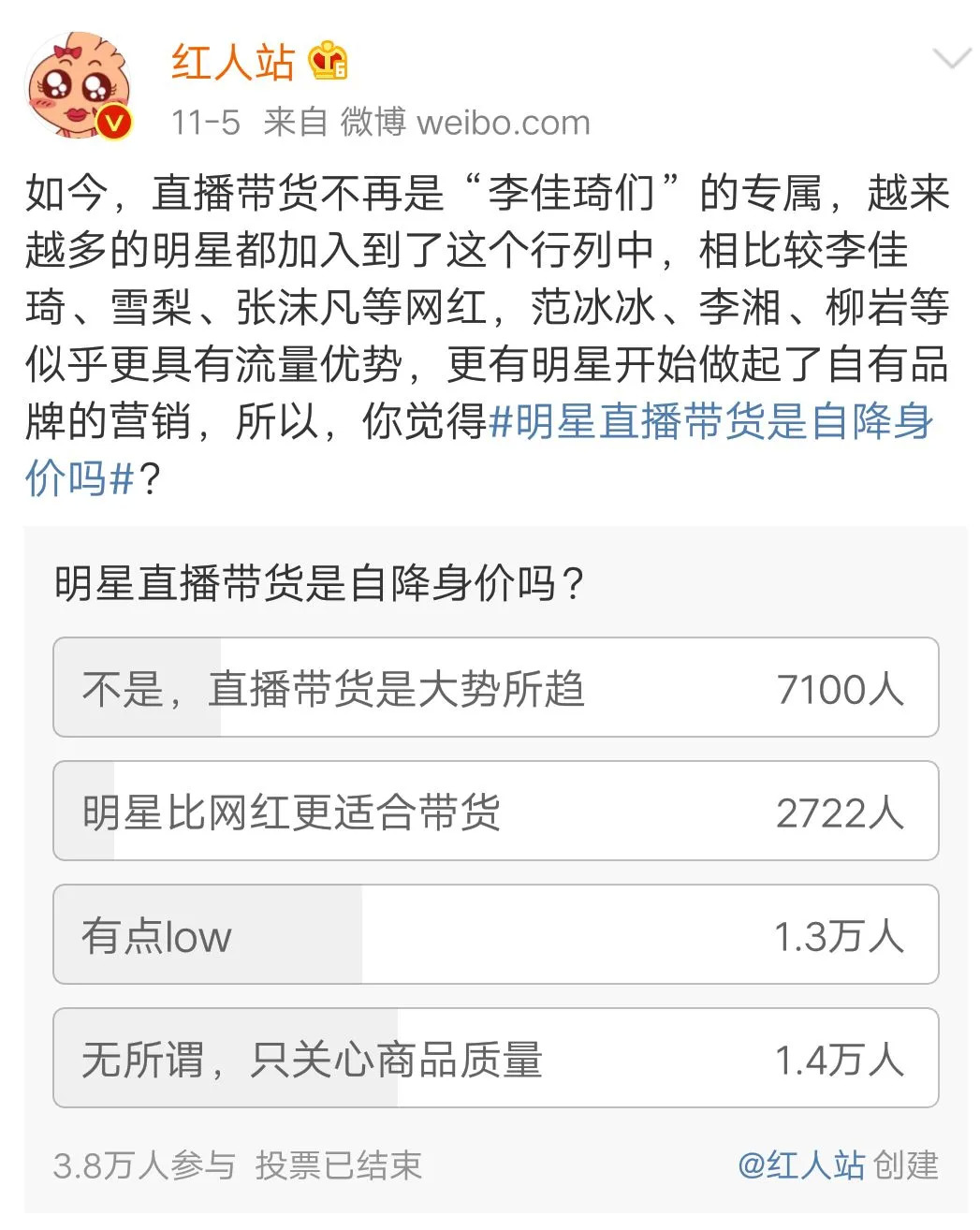The image size is (980, 1230).
Task: Select poll option 不是，直播带货是大势所趋
Action: [x=495, y=688]
